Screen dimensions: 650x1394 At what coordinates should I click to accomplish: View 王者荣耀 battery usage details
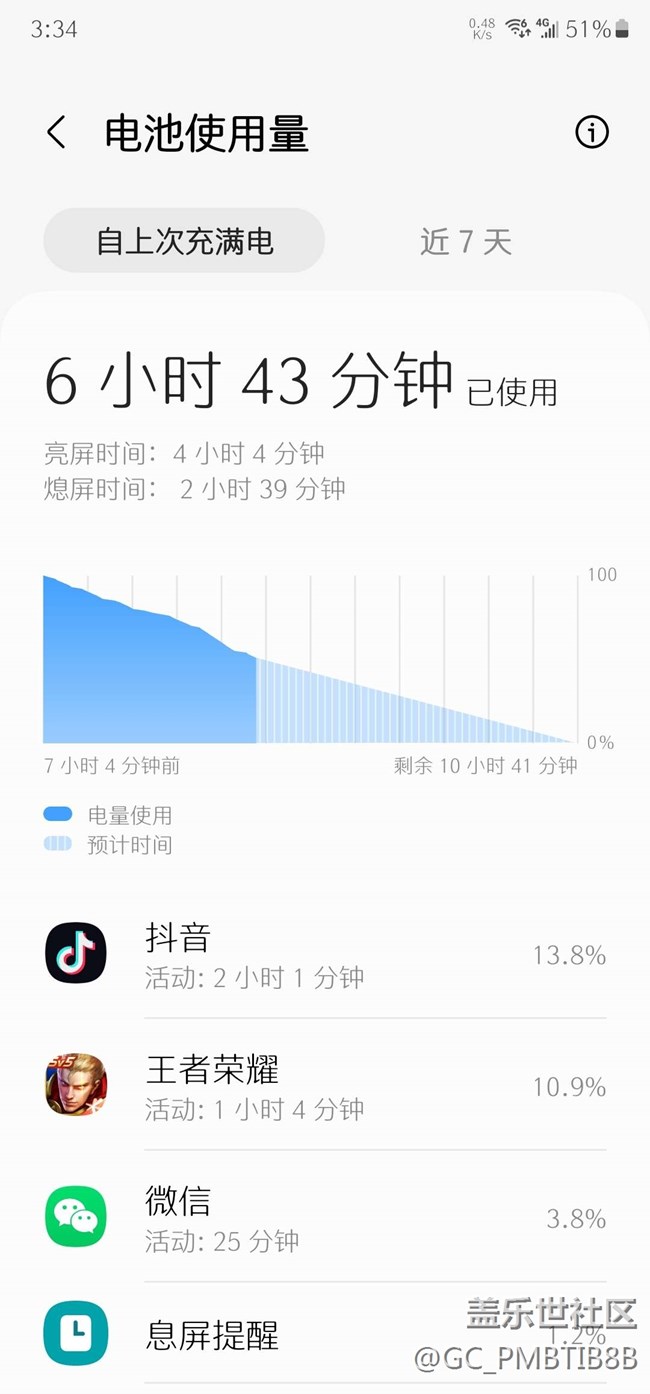tap(325, 1086)
